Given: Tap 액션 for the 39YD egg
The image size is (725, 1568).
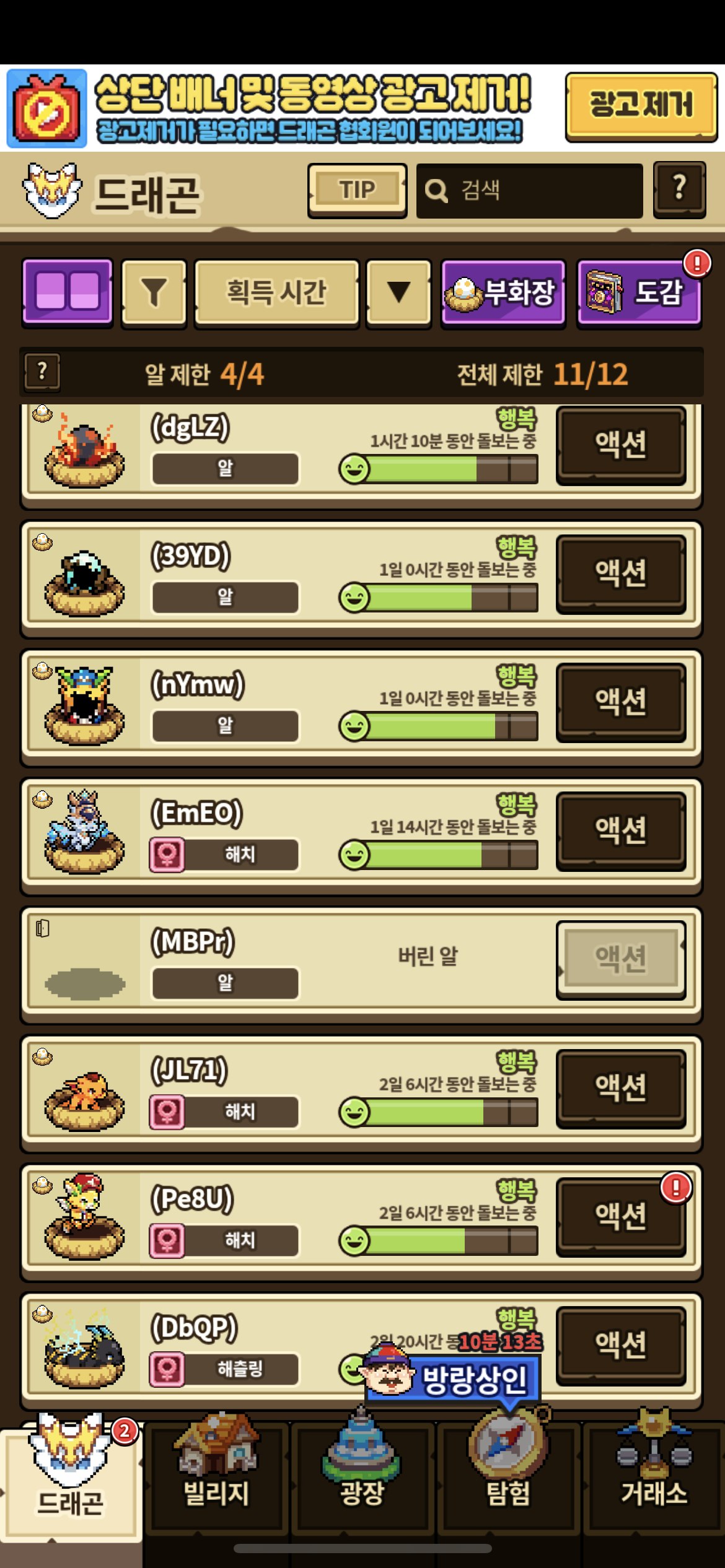Looking at the screenshot, I should point(621,573).
